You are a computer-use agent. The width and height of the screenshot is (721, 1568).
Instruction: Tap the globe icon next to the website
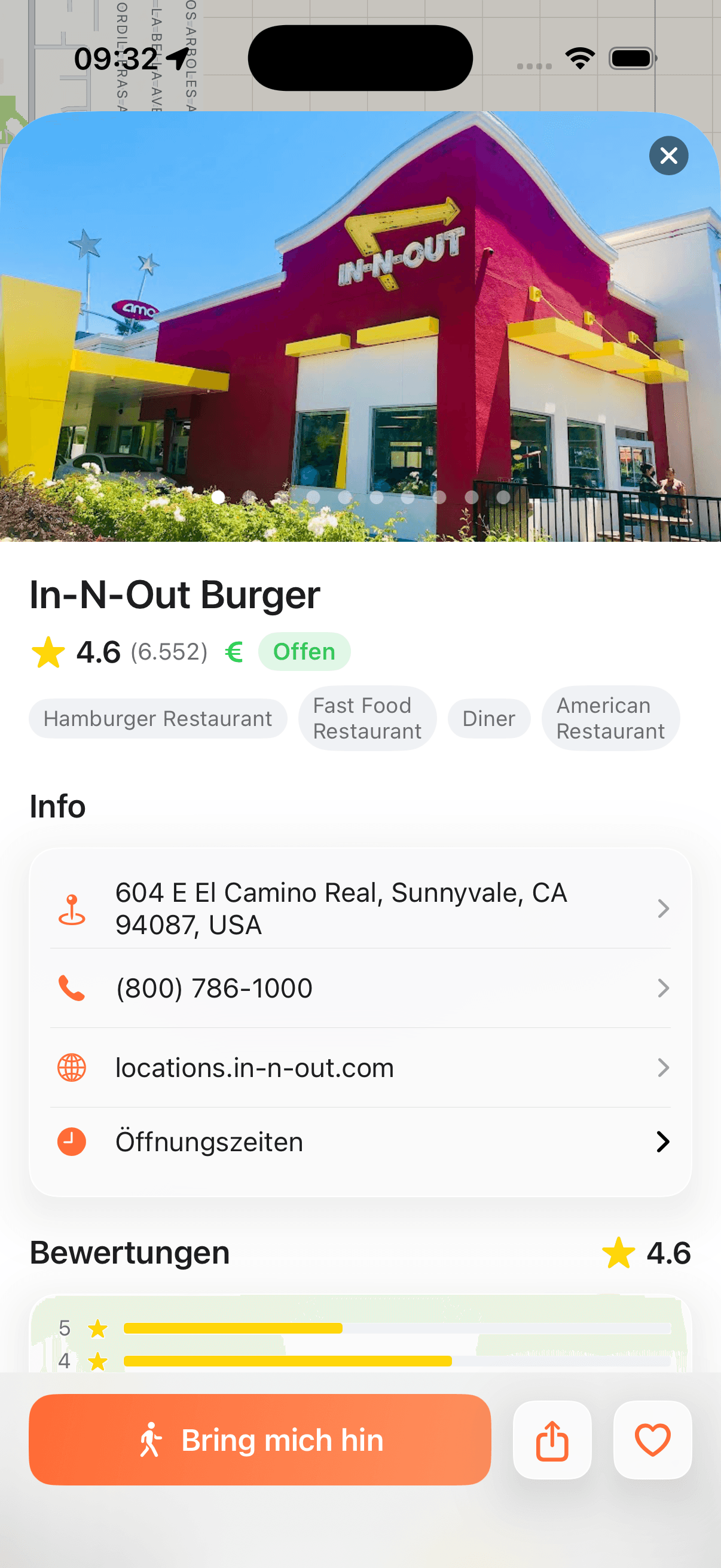point(71,1067)
